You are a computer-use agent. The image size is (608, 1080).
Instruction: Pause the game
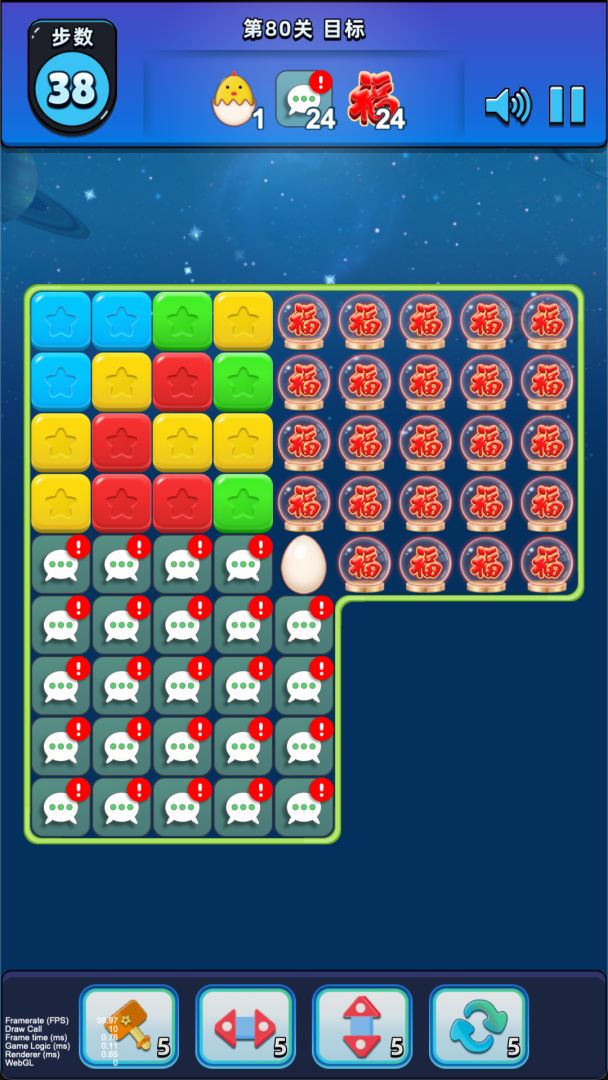(x=566, y=105)
